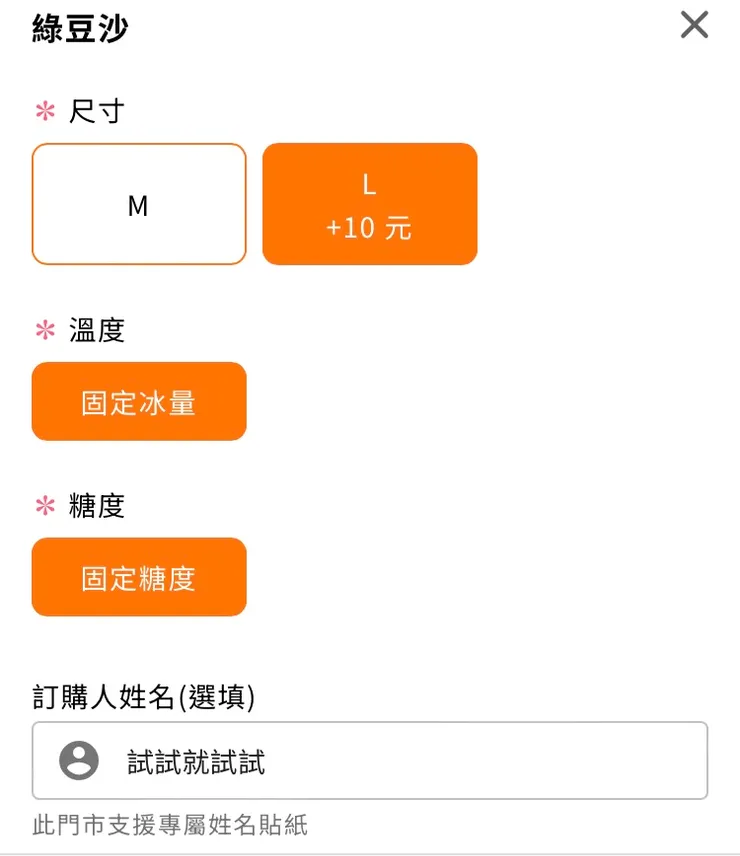Screen dimensions: 740x856
Task: Toggle the highlighted L size selection off
Action: pos(369,203)
